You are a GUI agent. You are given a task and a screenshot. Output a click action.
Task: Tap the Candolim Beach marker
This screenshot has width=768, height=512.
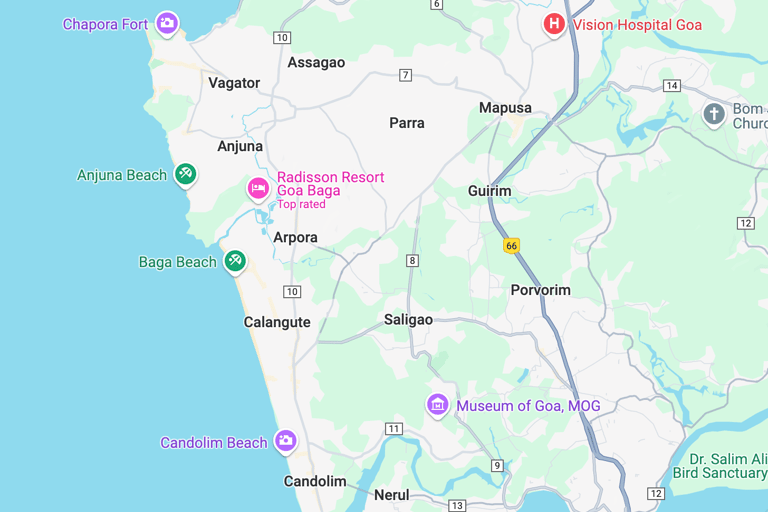[x=286, y=440]
